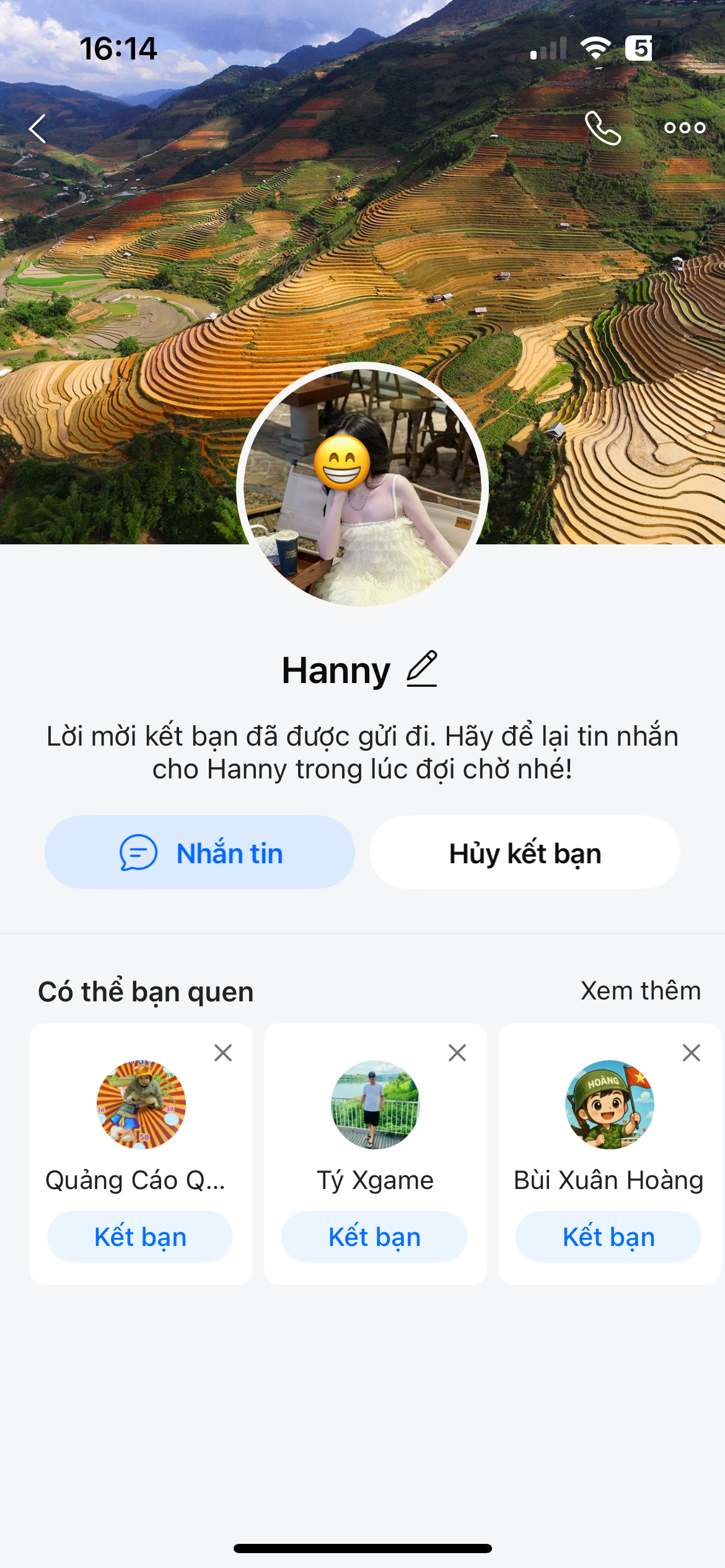
Task: Cancel the friend request with Hủy kết bạn
Action: [525, 853]
